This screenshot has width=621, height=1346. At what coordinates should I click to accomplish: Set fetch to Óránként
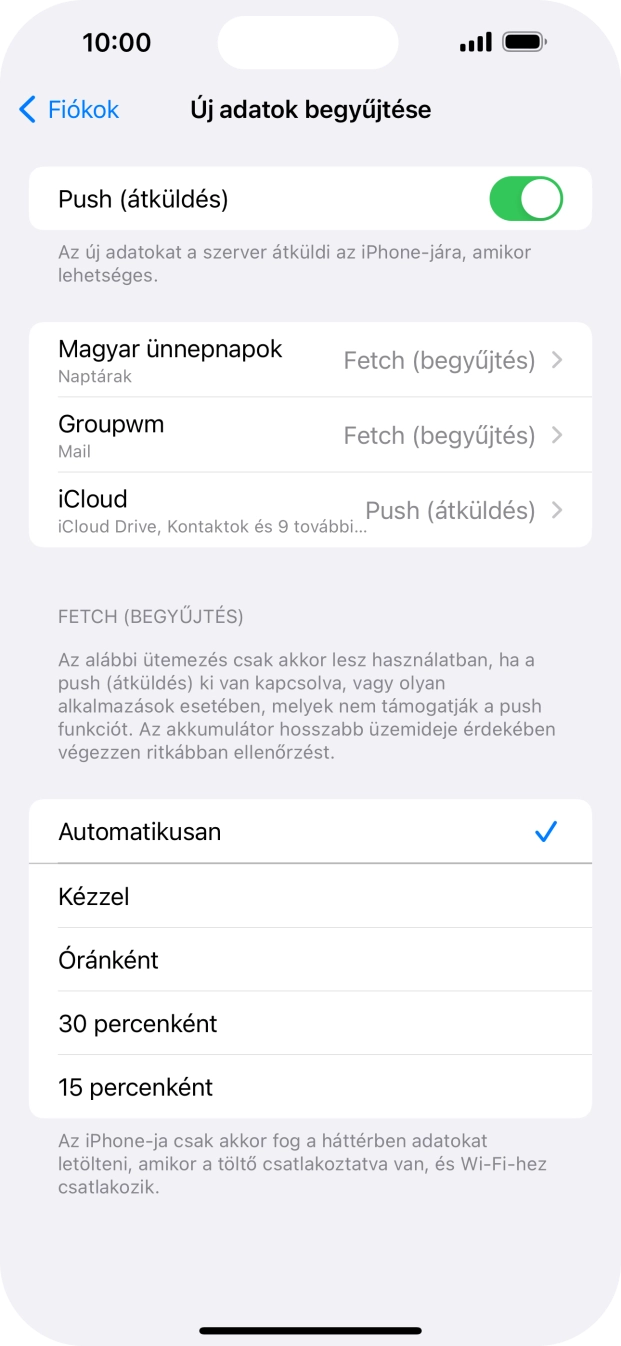pos(310,960)
